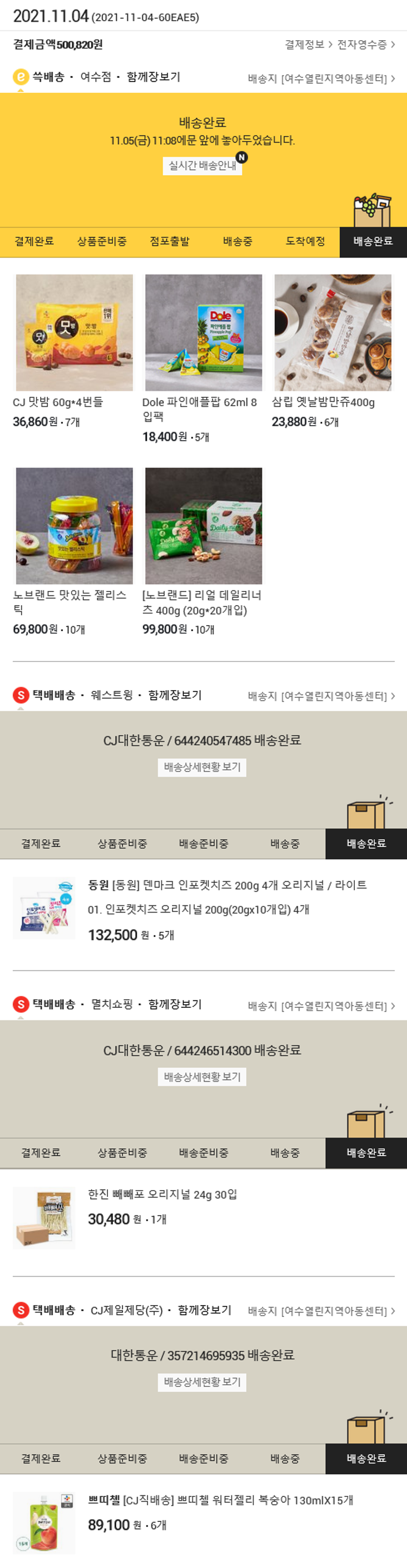Image resolution: width=407 pixels, height=1568 pixels.
Task: Open 한진 빼빼포 오리지널 24g 30입
Action: coord(162,1194)
